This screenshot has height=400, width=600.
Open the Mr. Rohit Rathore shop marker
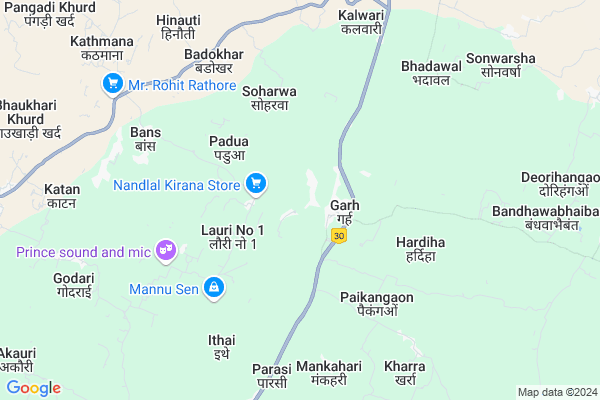point(112,87)
